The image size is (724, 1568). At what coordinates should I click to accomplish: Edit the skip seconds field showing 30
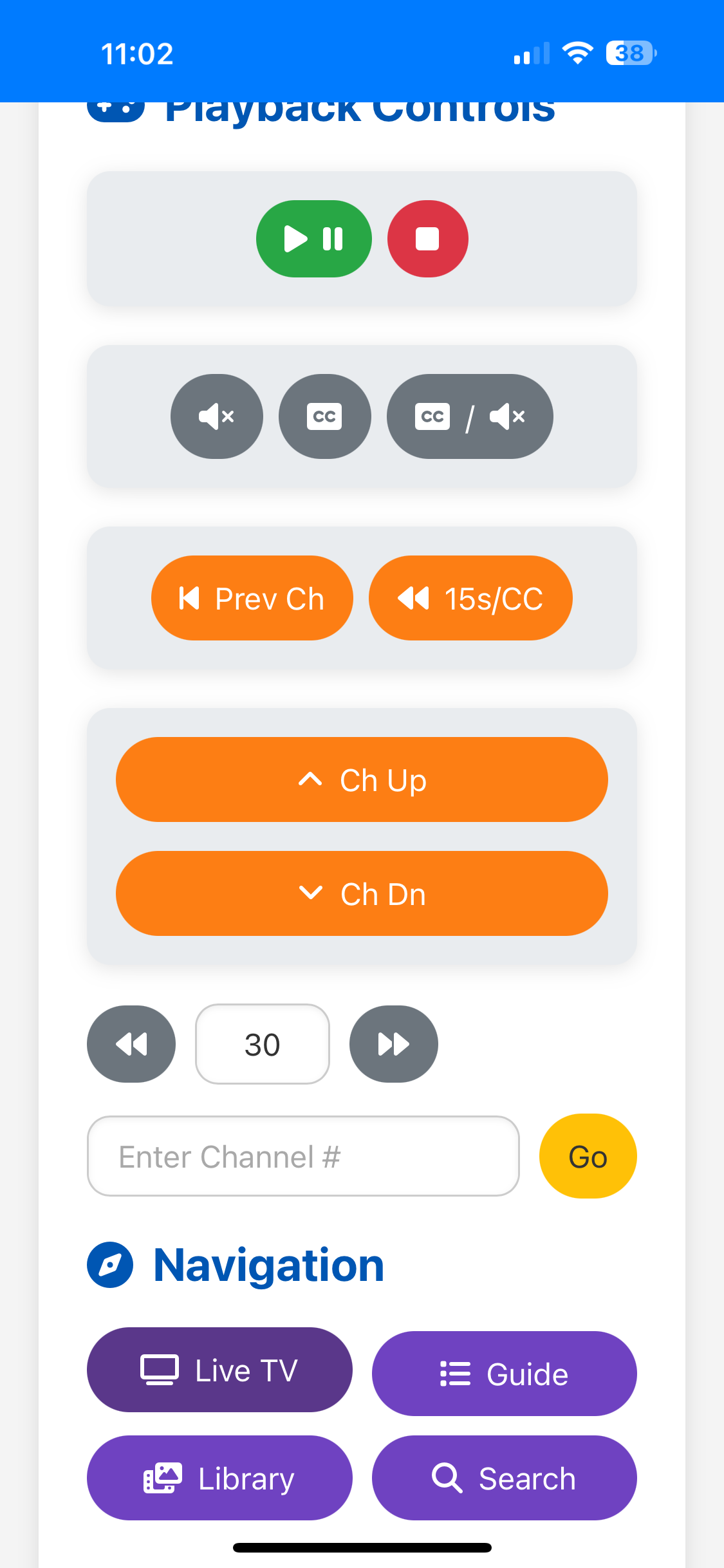[x=263, y=1044]
